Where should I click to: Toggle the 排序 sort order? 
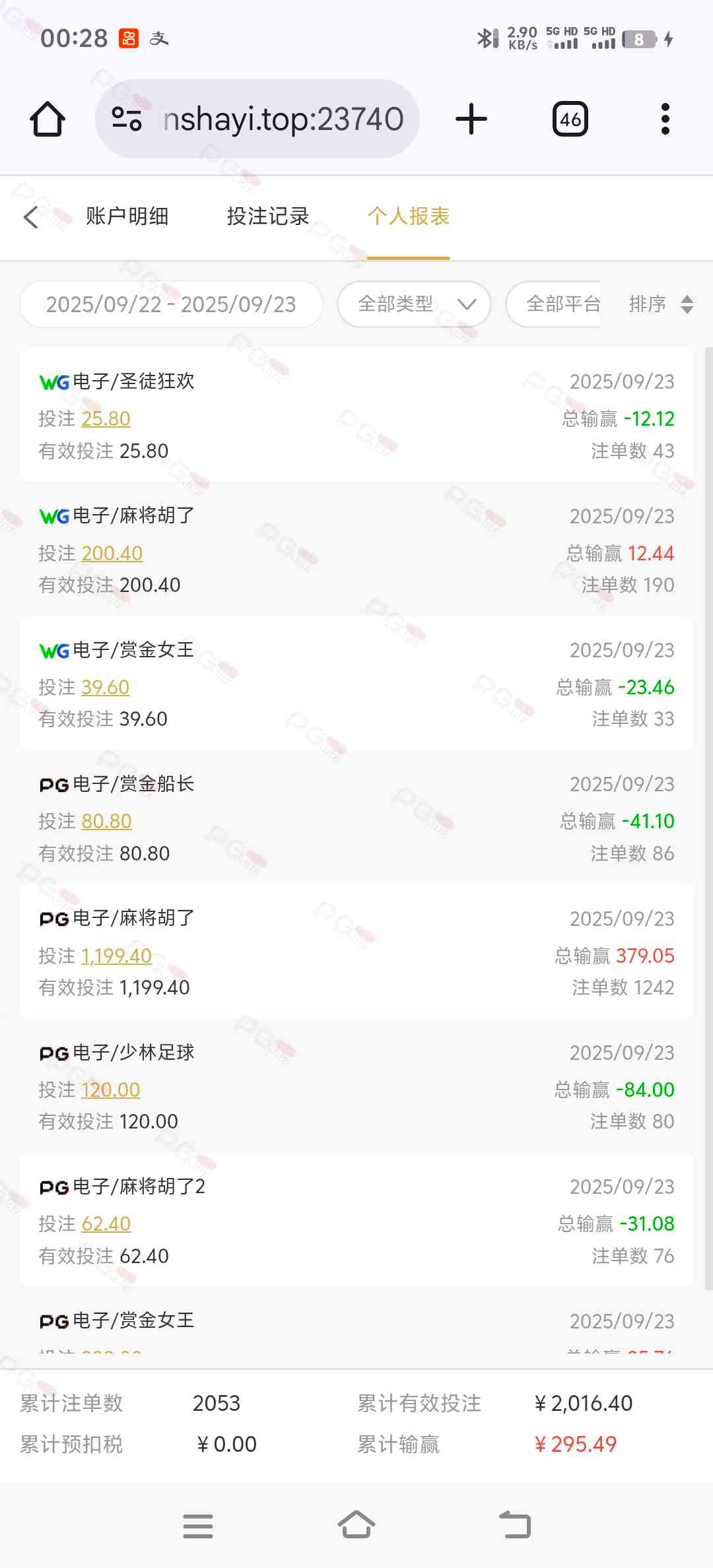[x=660, y=304]
